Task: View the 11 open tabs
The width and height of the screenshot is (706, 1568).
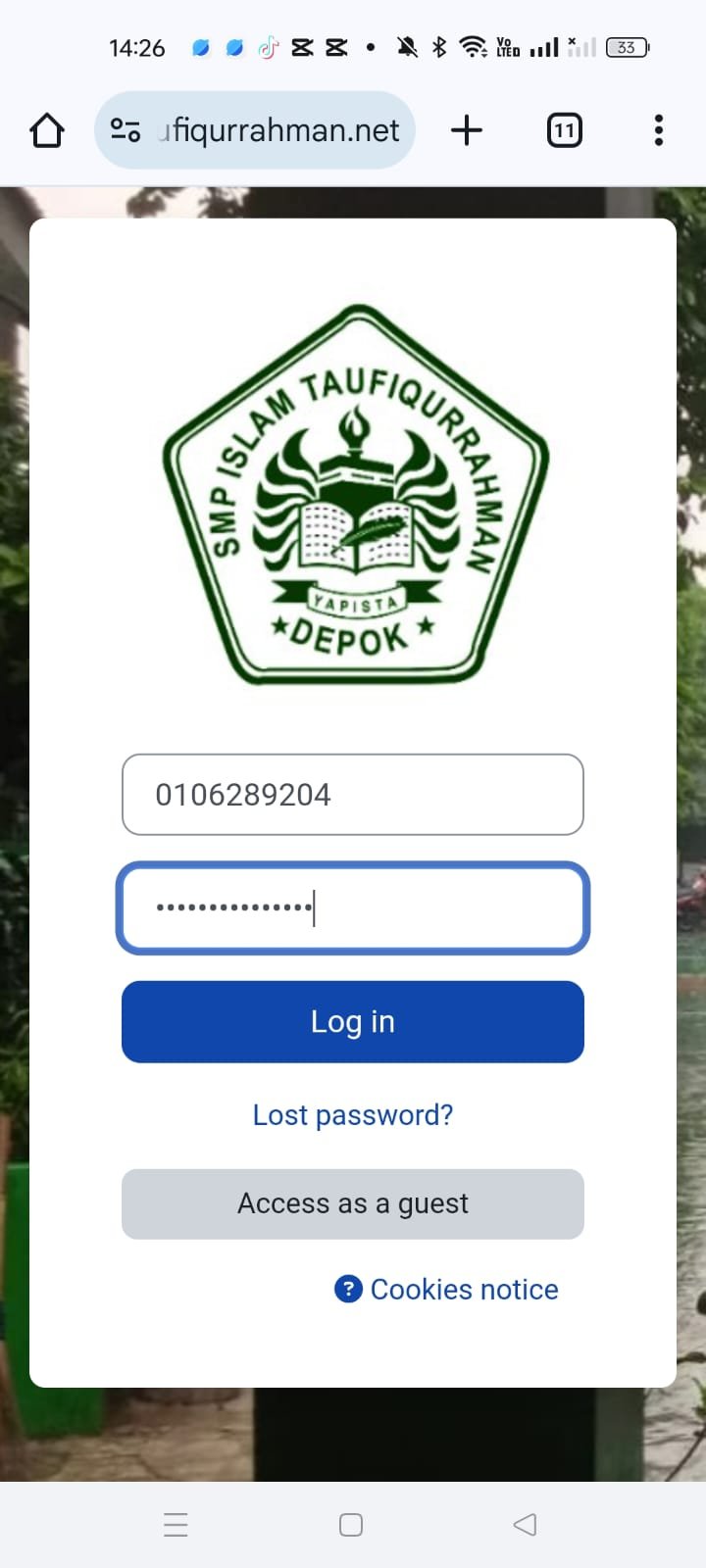Action: [564, 130]
